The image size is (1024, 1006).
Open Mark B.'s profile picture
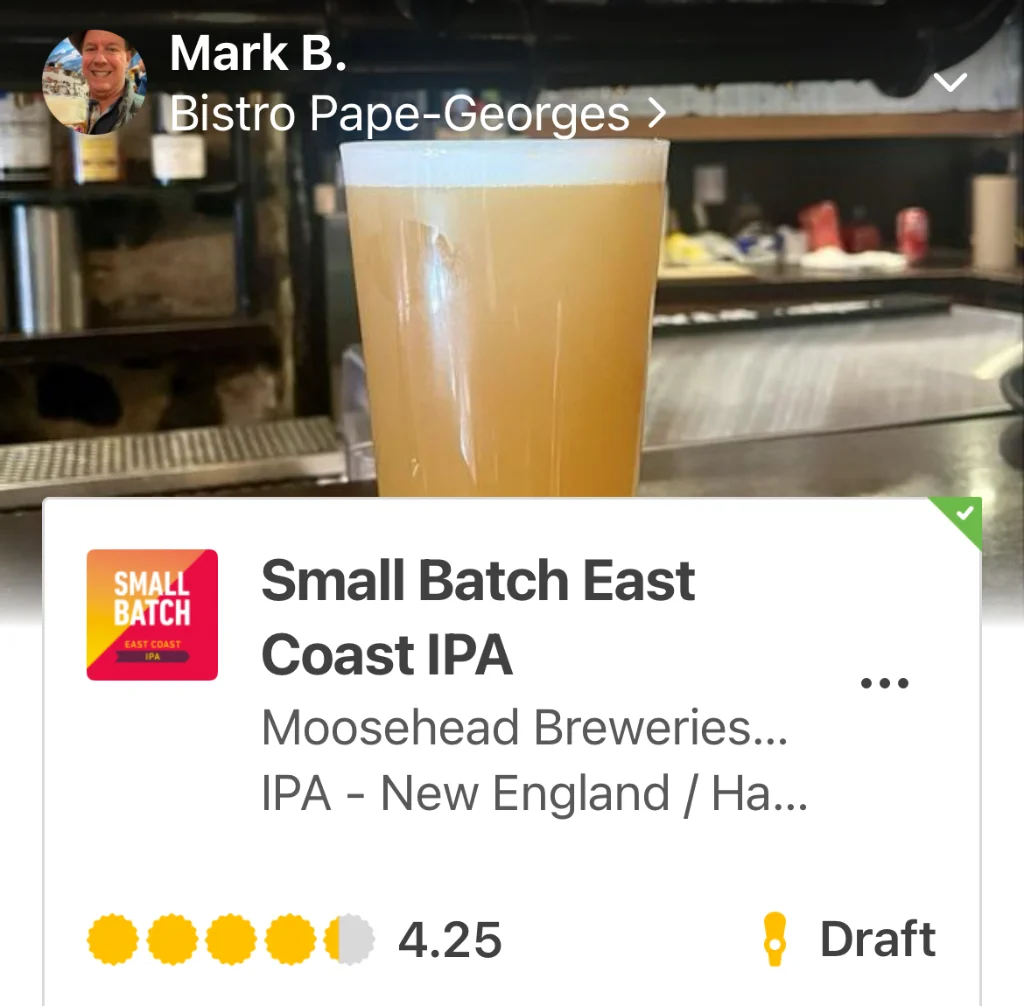pos(94,84)
